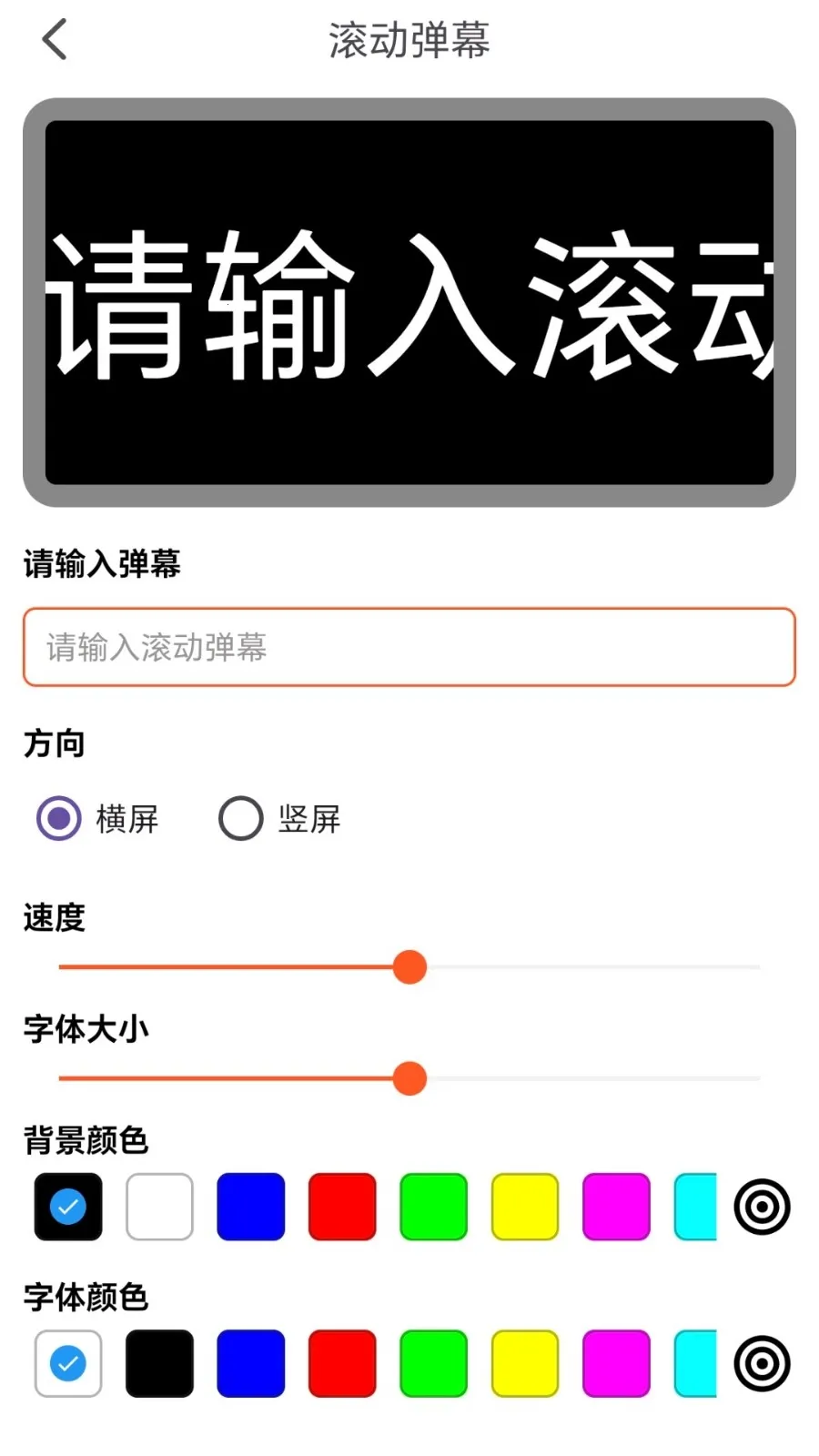Select the 横屏 orientation option
This screenshot has width=819, height=1456.
[58, 818]
